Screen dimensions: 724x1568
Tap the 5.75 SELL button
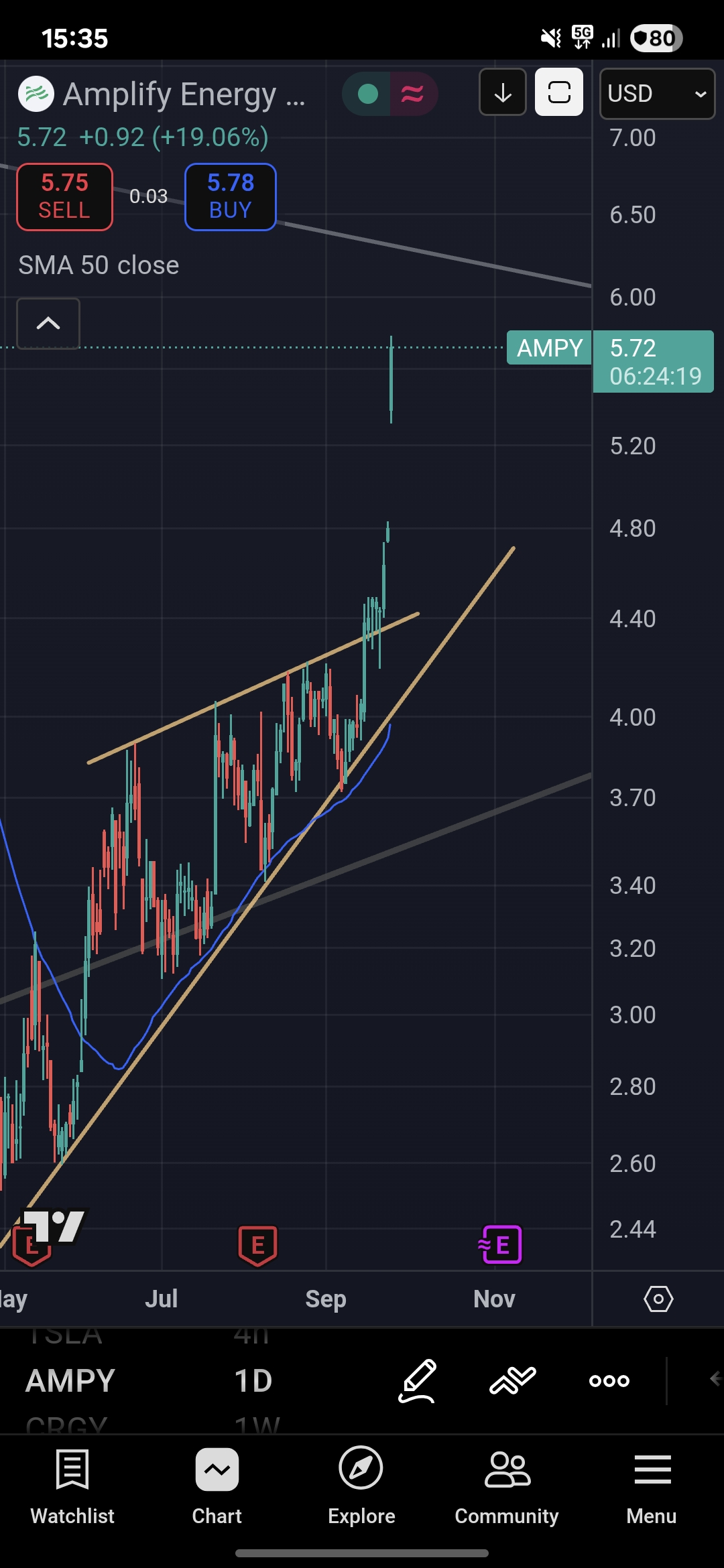coord(64,196)
